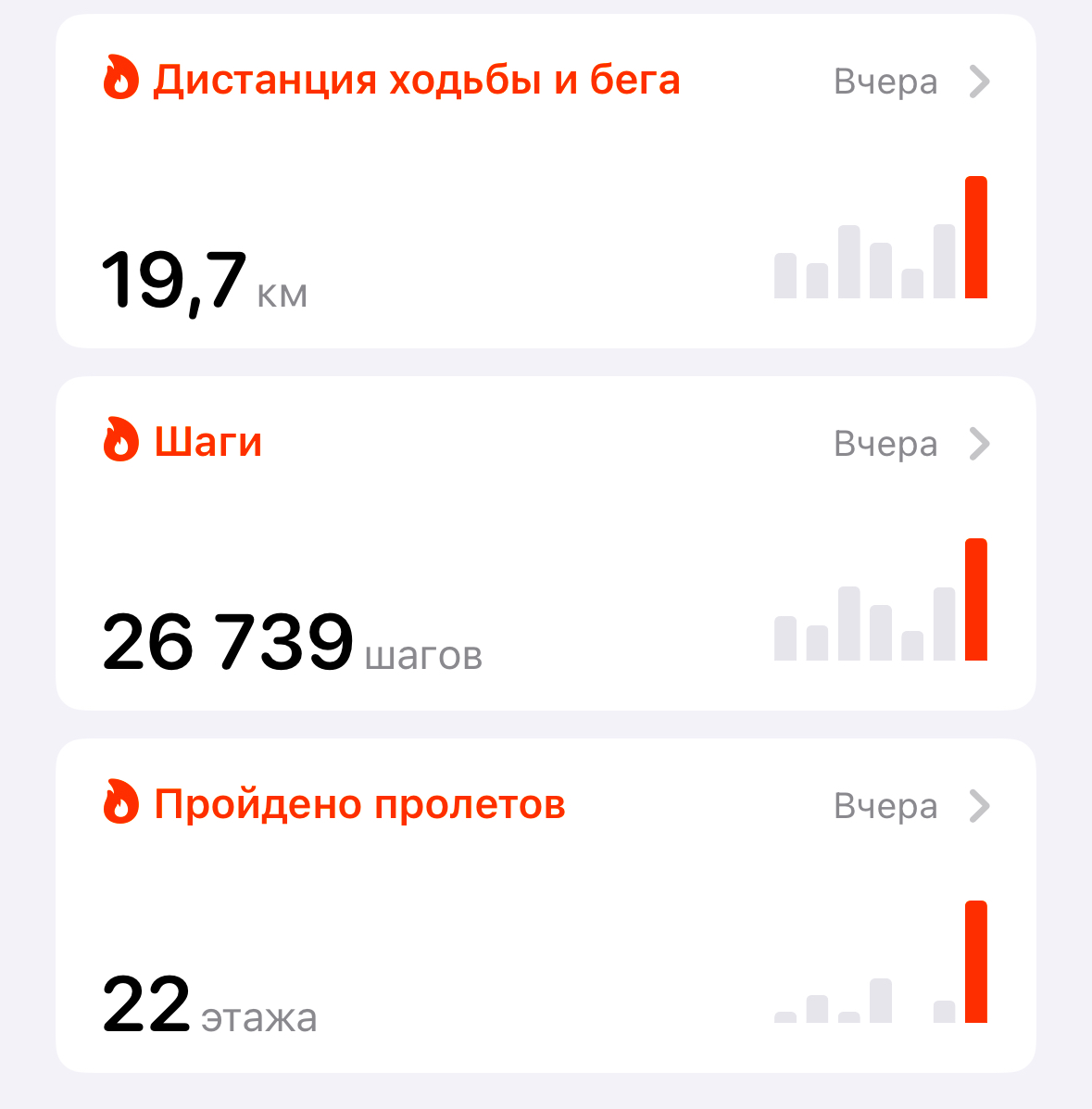Select the orange bar in the steps chart

point(978,600)
